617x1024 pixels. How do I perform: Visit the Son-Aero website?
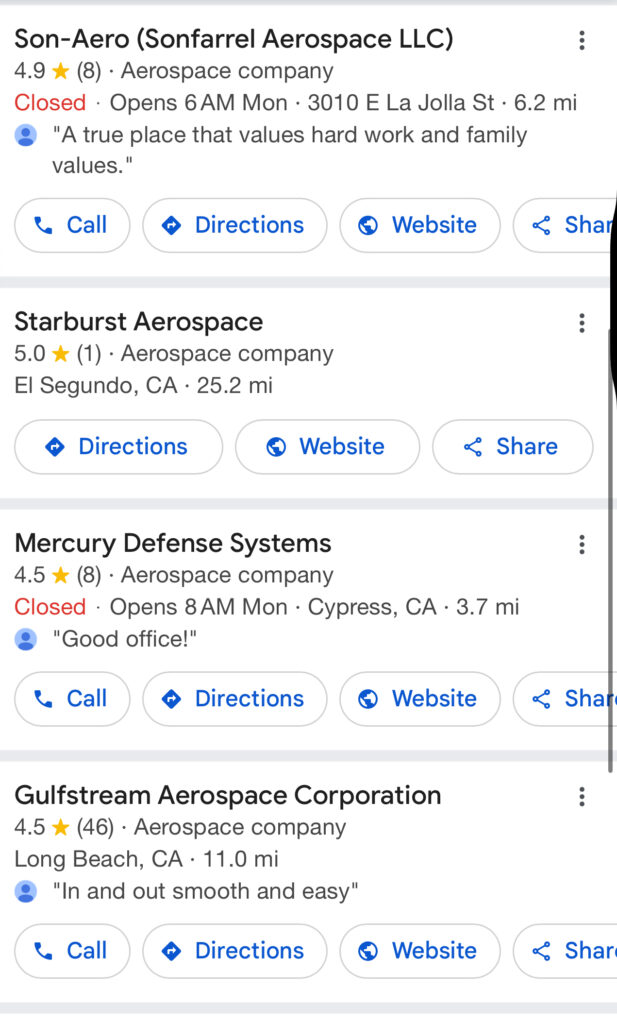(x=420, y=225)
